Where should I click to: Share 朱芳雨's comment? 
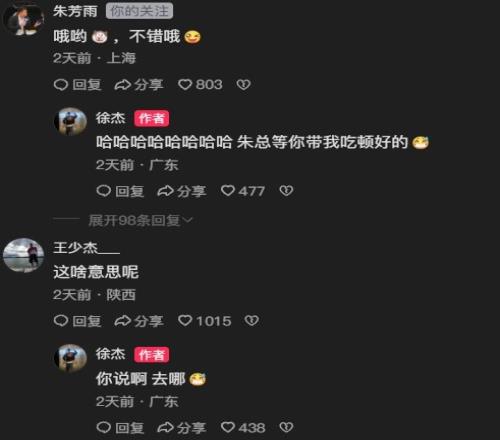pyautogui.click(x=139, y=85)
